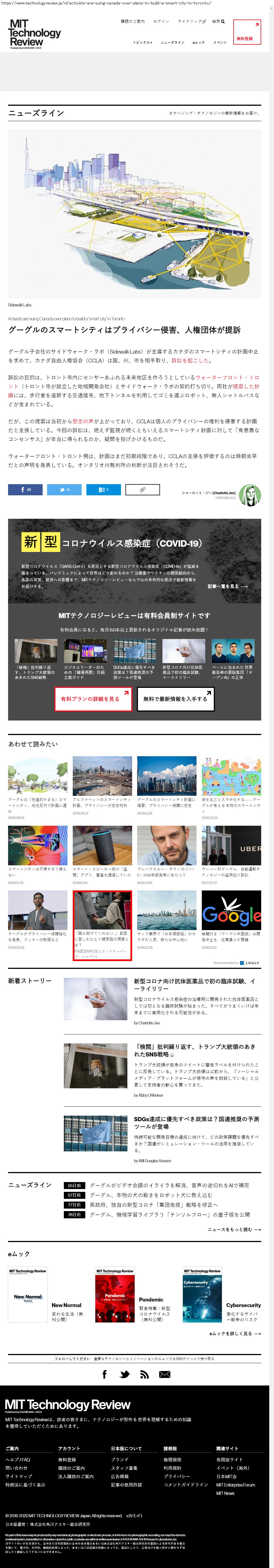The height and width of the screenshot is (1568, 274).
Task: Open the 検索 search icon
Action: (x=218, y=21)
